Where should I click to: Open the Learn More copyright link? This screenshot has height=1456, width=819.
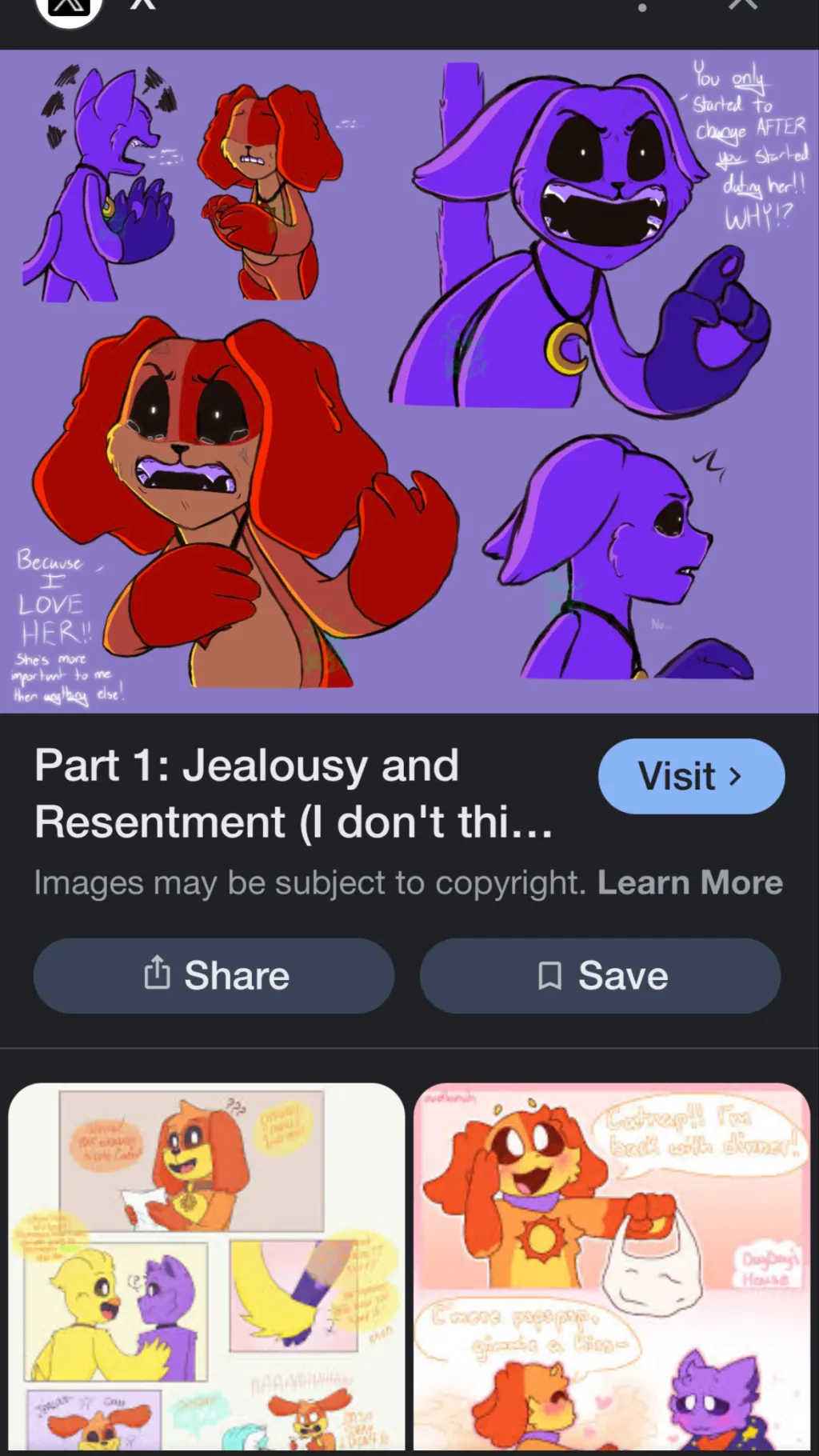(x=689, y=882)
